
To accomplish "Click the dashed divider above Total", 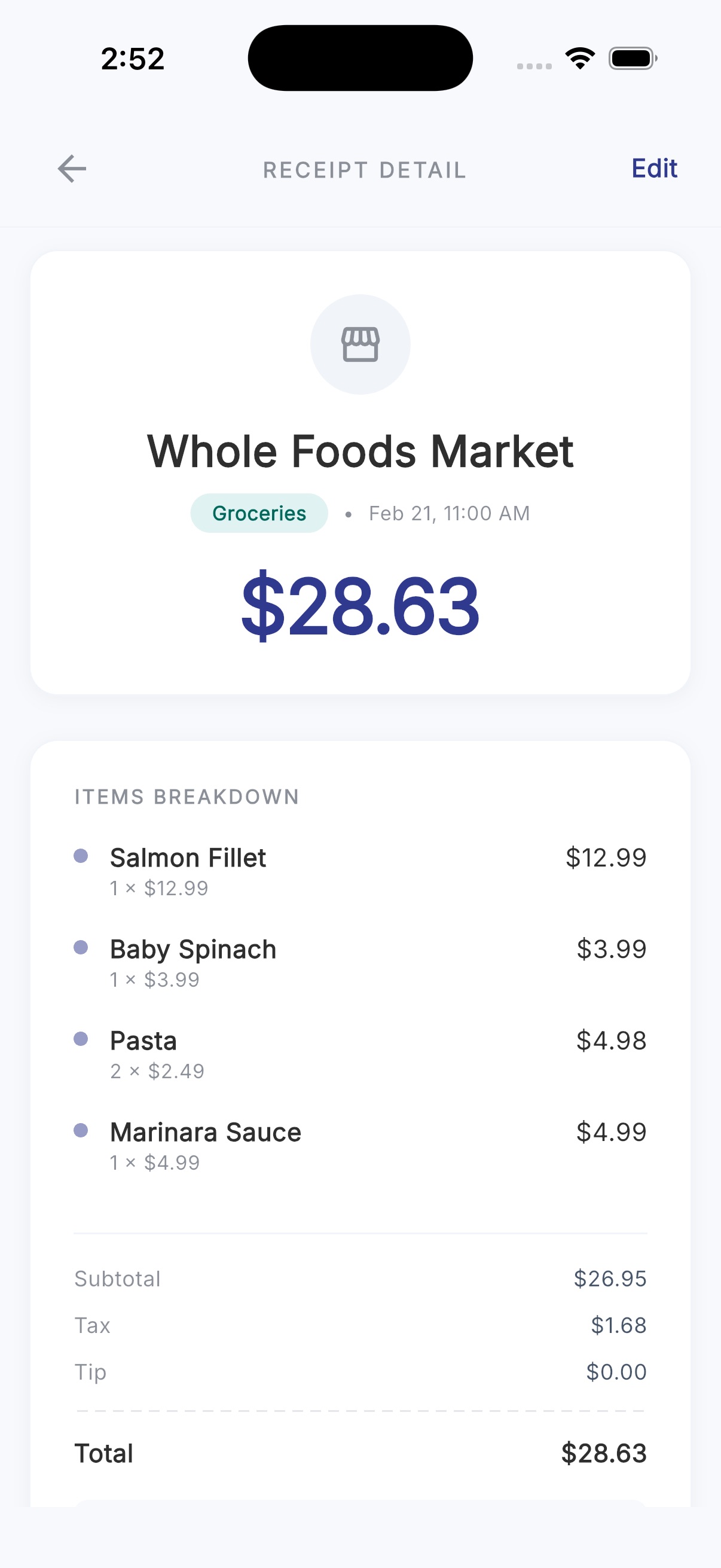I will 360,1413.
